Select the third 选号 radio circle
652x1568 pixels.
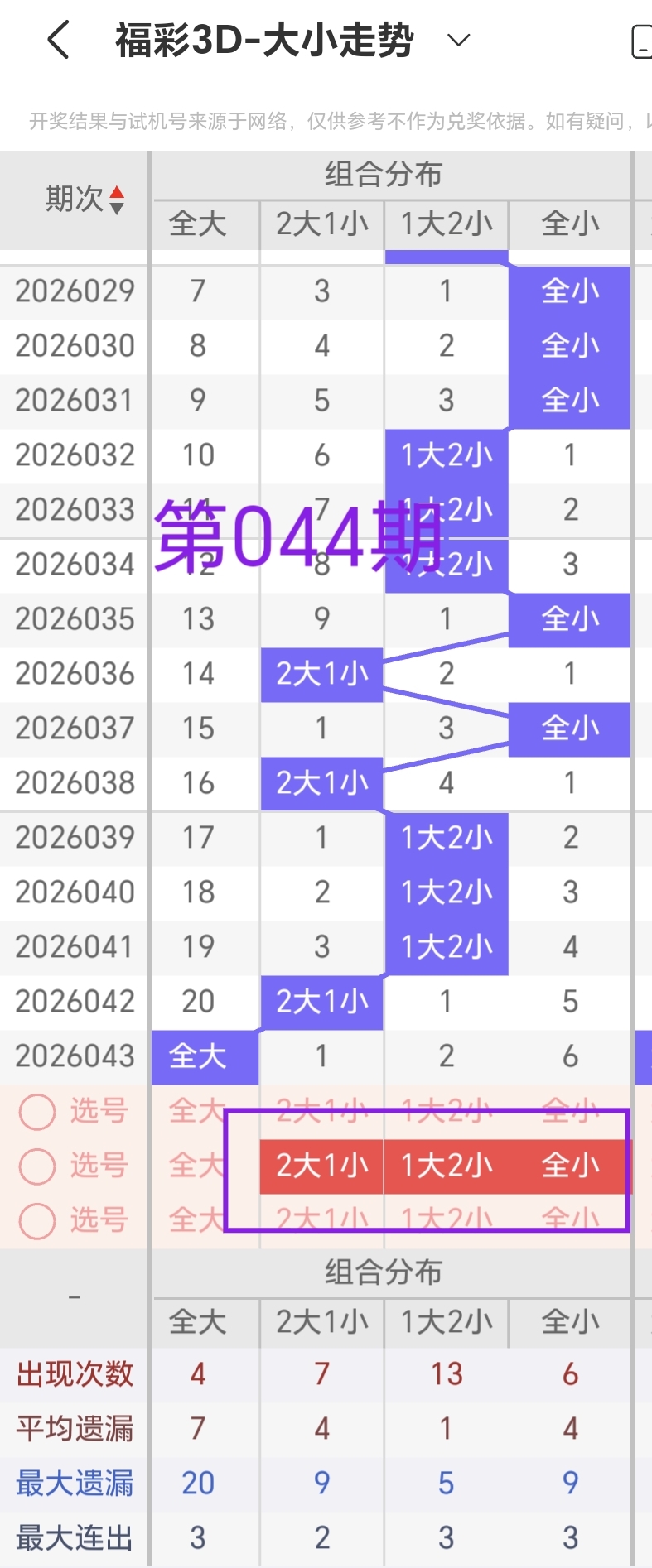36,1220
